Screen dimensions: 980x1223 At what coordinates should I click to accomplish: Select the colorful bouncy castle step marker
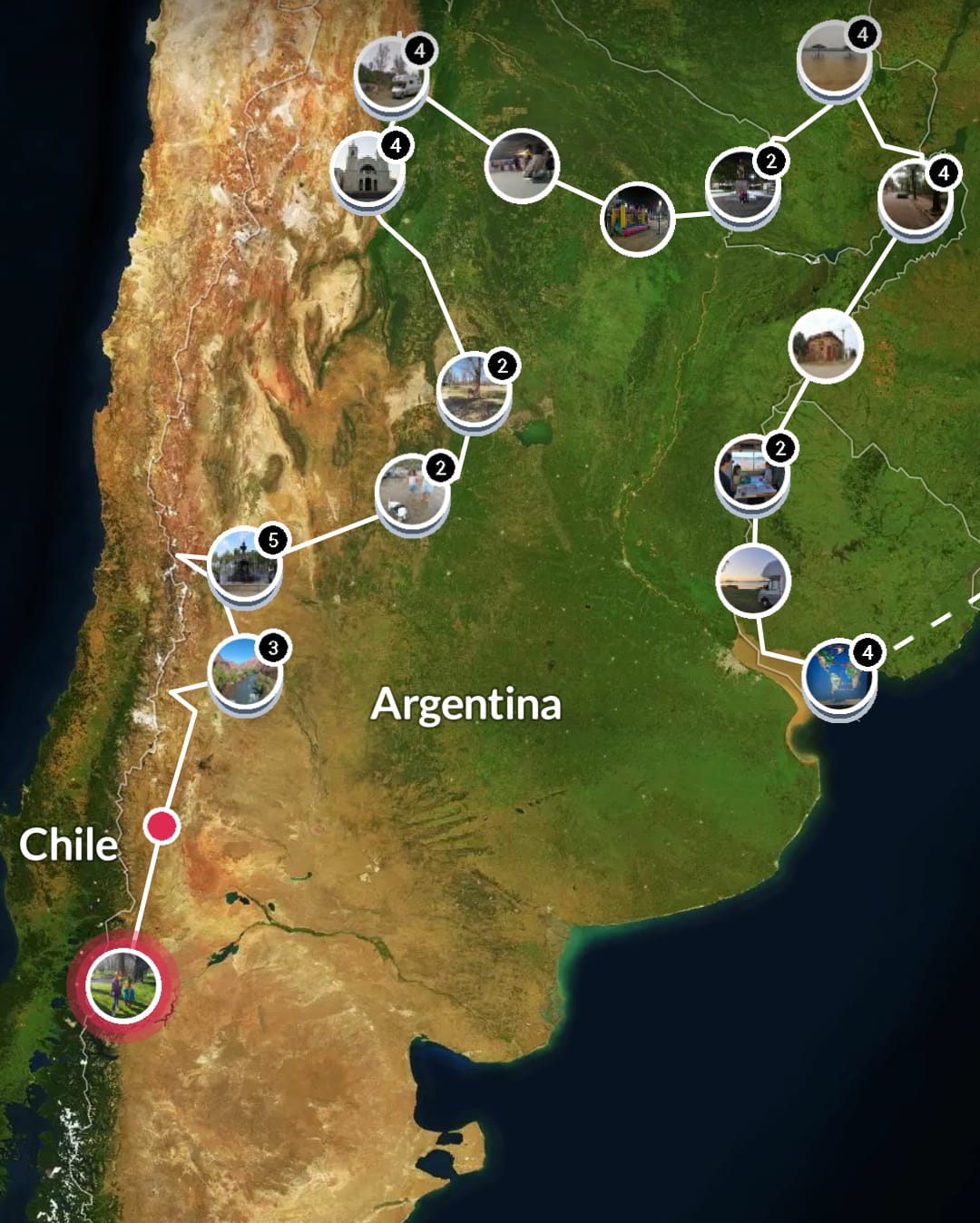[x=637, y=219]
